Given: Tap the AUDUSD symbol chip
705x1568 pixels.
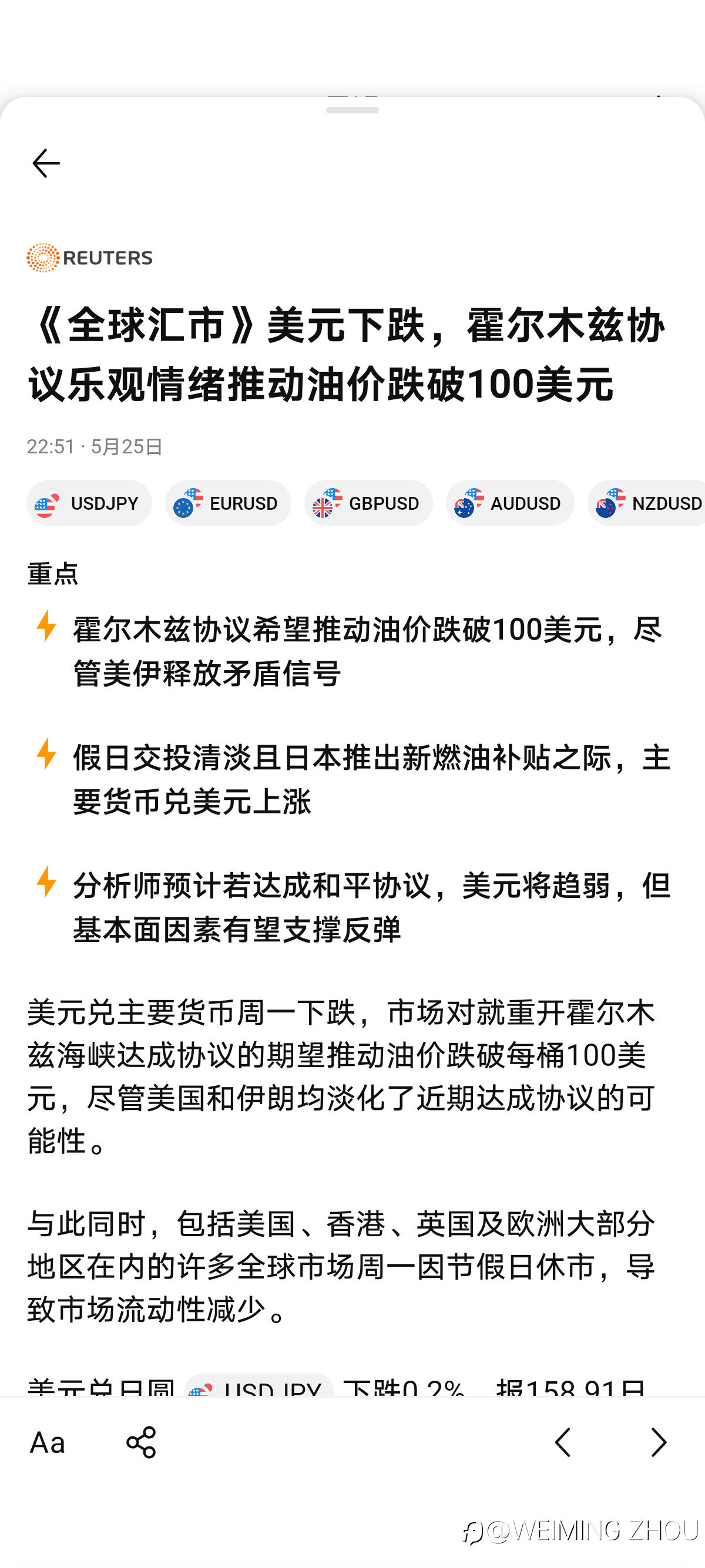Looking at the screenshot, I should (509, 503).
